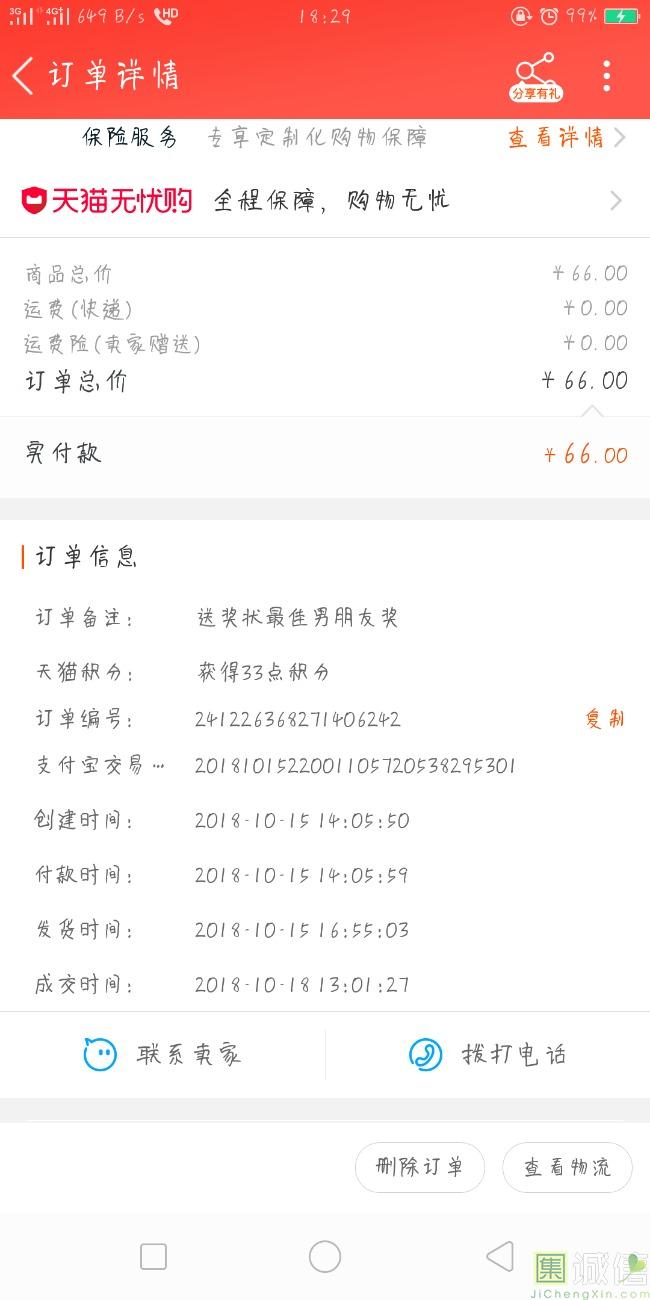Screen dimensions: 650x1300
Task: Open 查看详情 for 保险服务
Action: coord(567,138)
